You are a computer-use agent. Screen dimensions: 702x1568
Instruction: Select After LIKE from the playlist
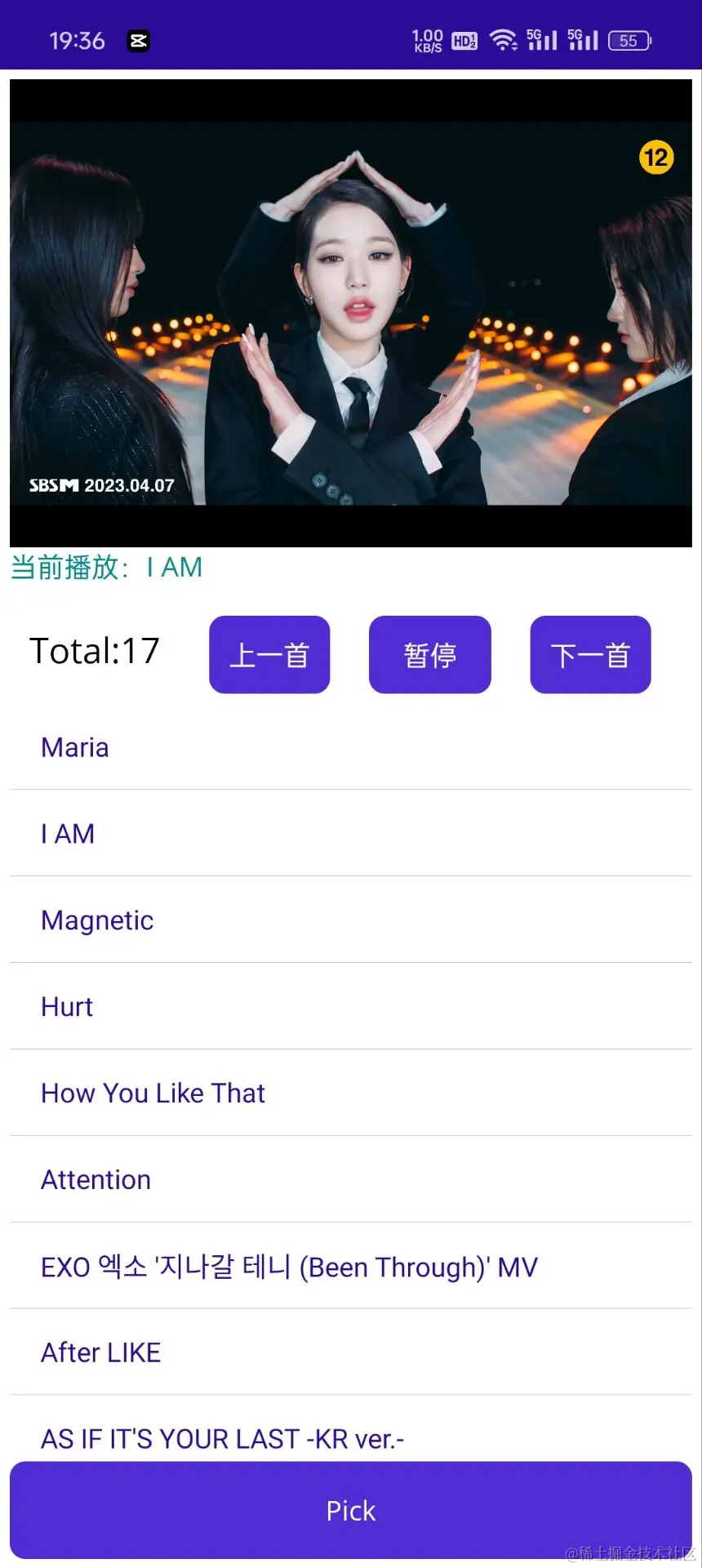click(x=101, y=1352)
